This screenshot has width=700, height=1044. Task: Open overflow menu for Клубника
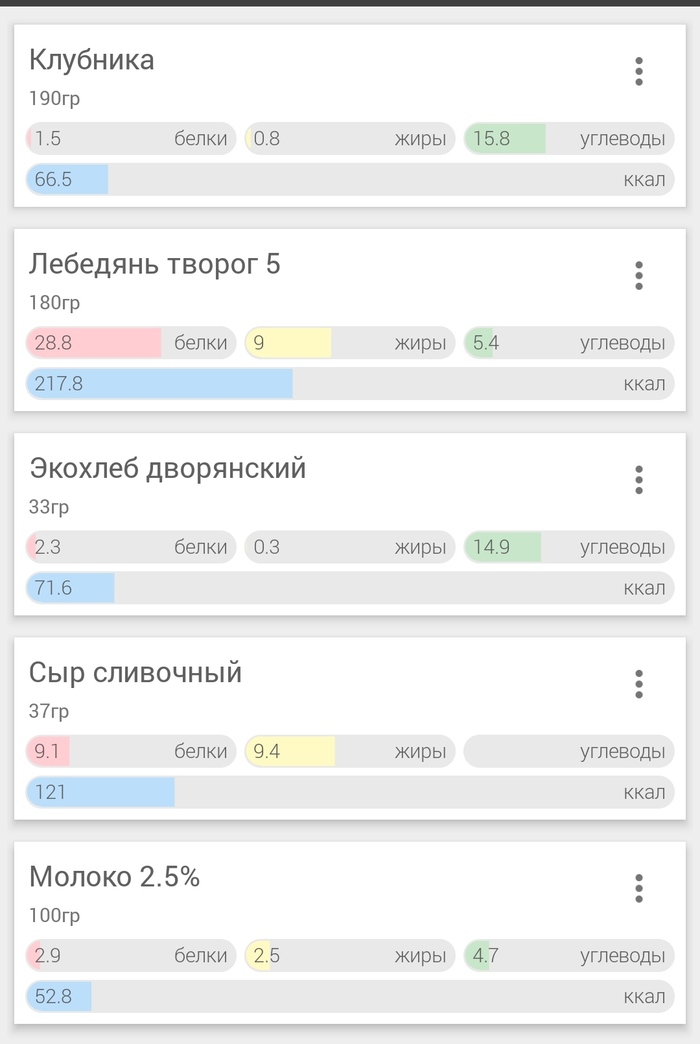click(x=639, y=71)
